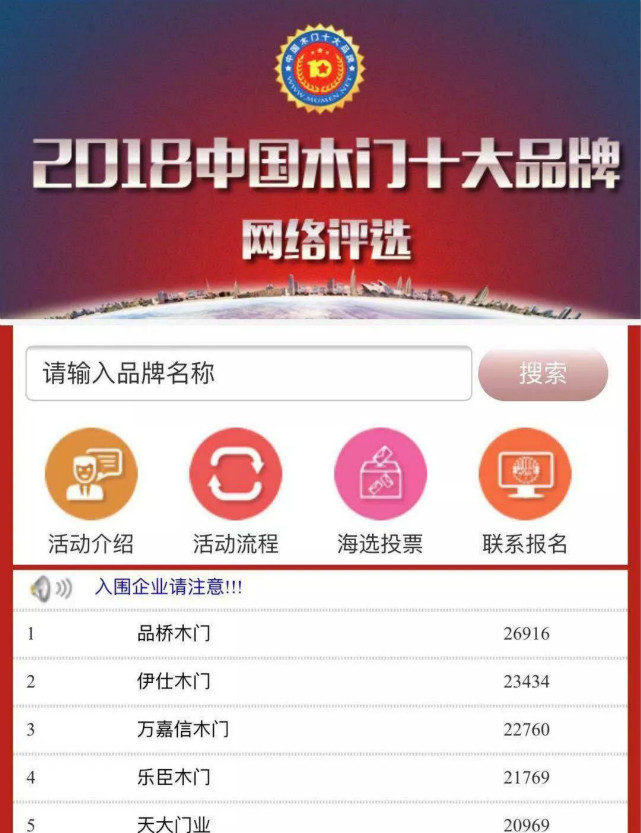The image size is (641, 833).
Task: Tap the 搜索 search button
Action: tap(543, 374)
